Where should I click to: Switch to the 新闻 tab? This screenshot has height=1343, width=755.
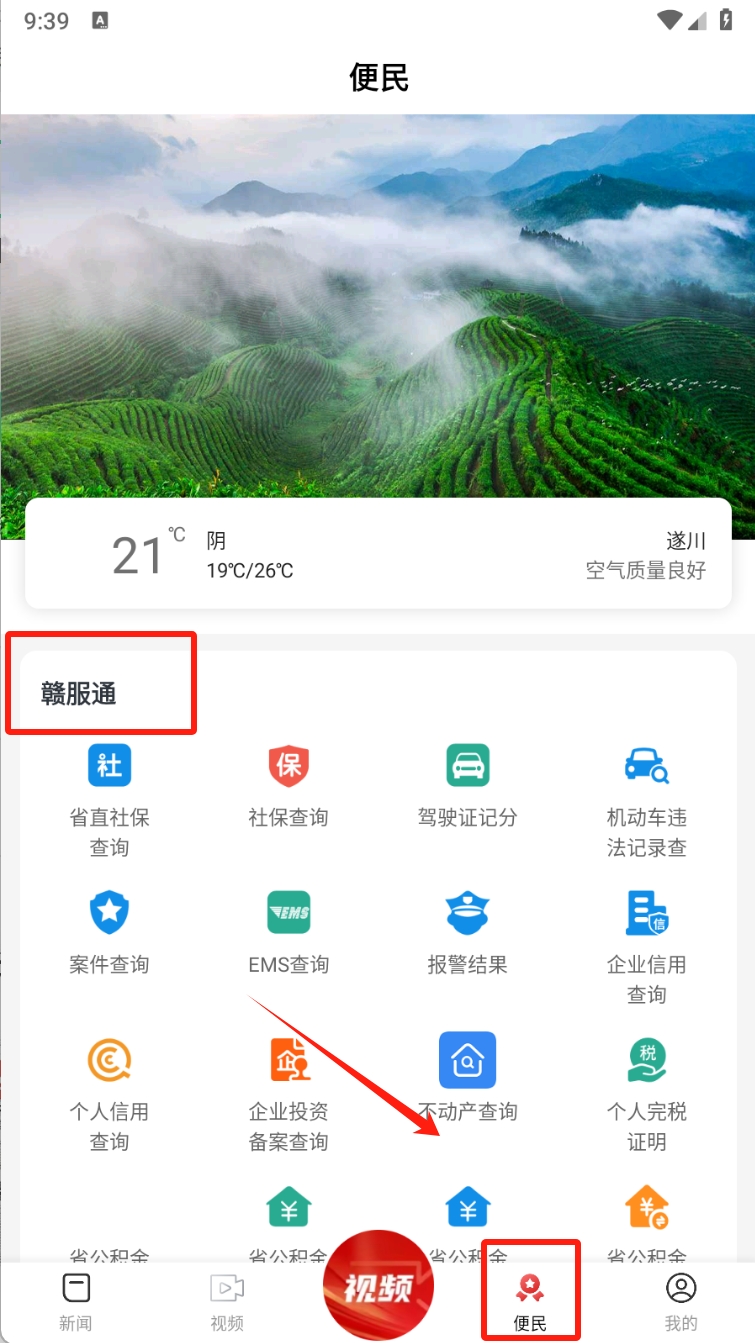(75, 1301)
